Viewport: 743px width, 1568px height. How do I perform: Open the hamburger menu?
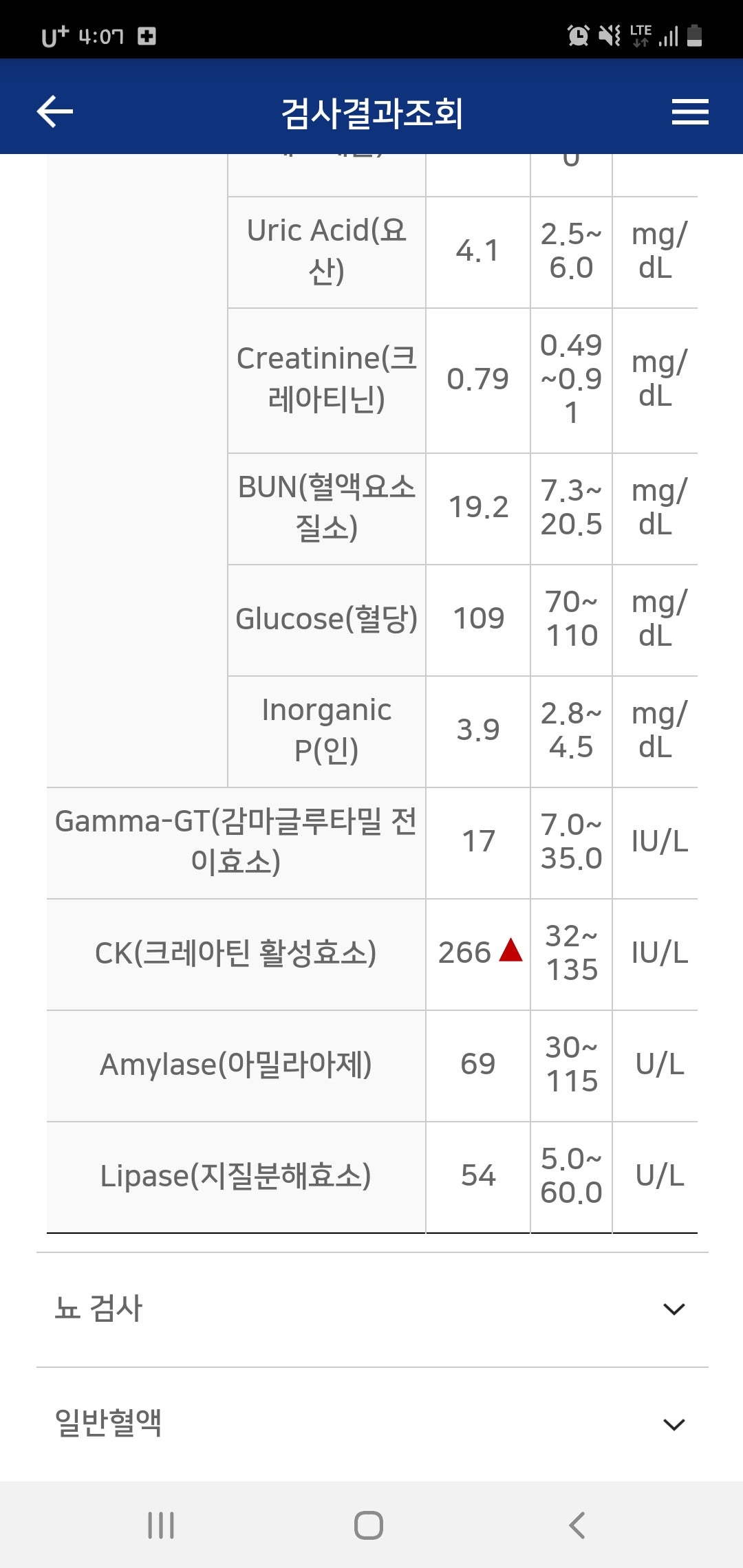(690, 111)
